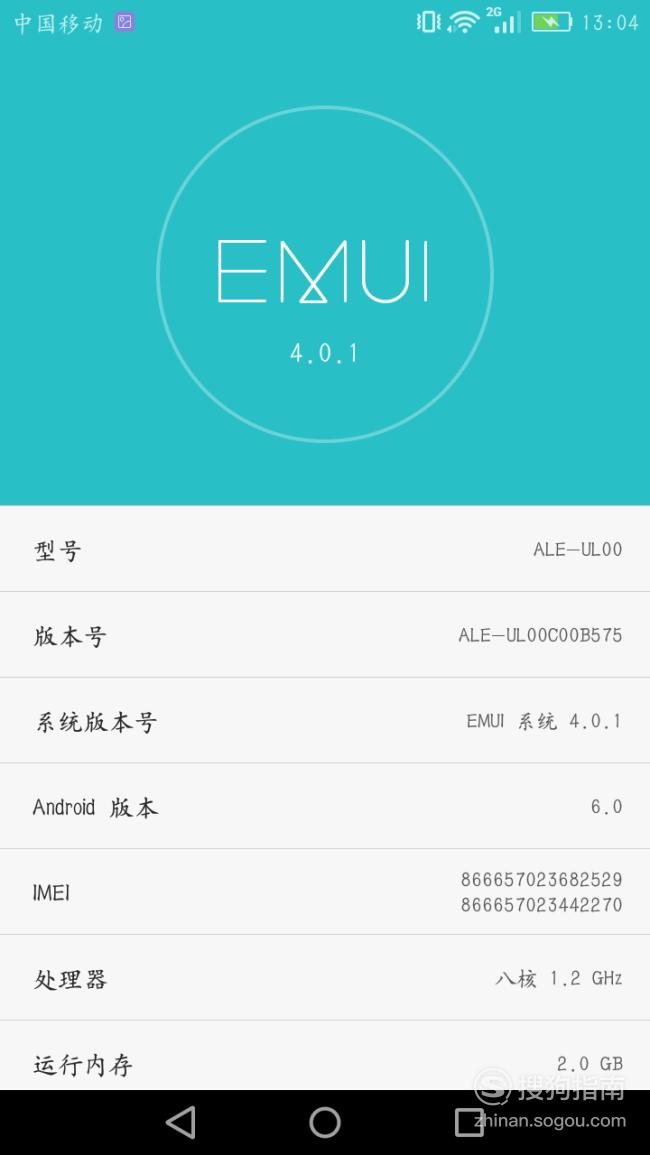Open the recent apps overview
Screen dimensions: 650x1155
click(x=469, y=1123)
